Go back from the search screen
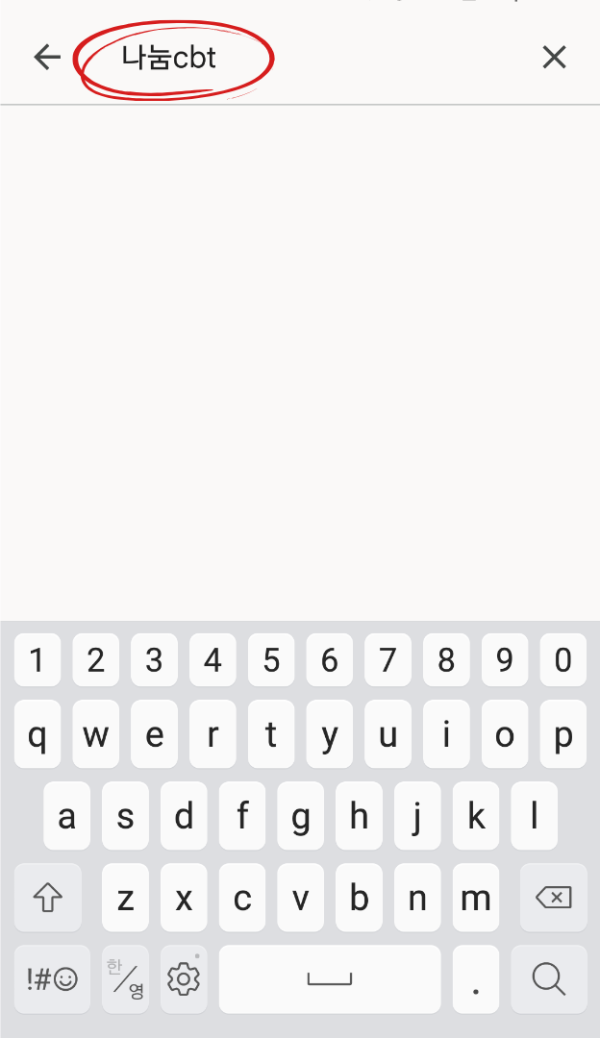The height and width of the screenshot is (1038, 600). pos(47,57)
